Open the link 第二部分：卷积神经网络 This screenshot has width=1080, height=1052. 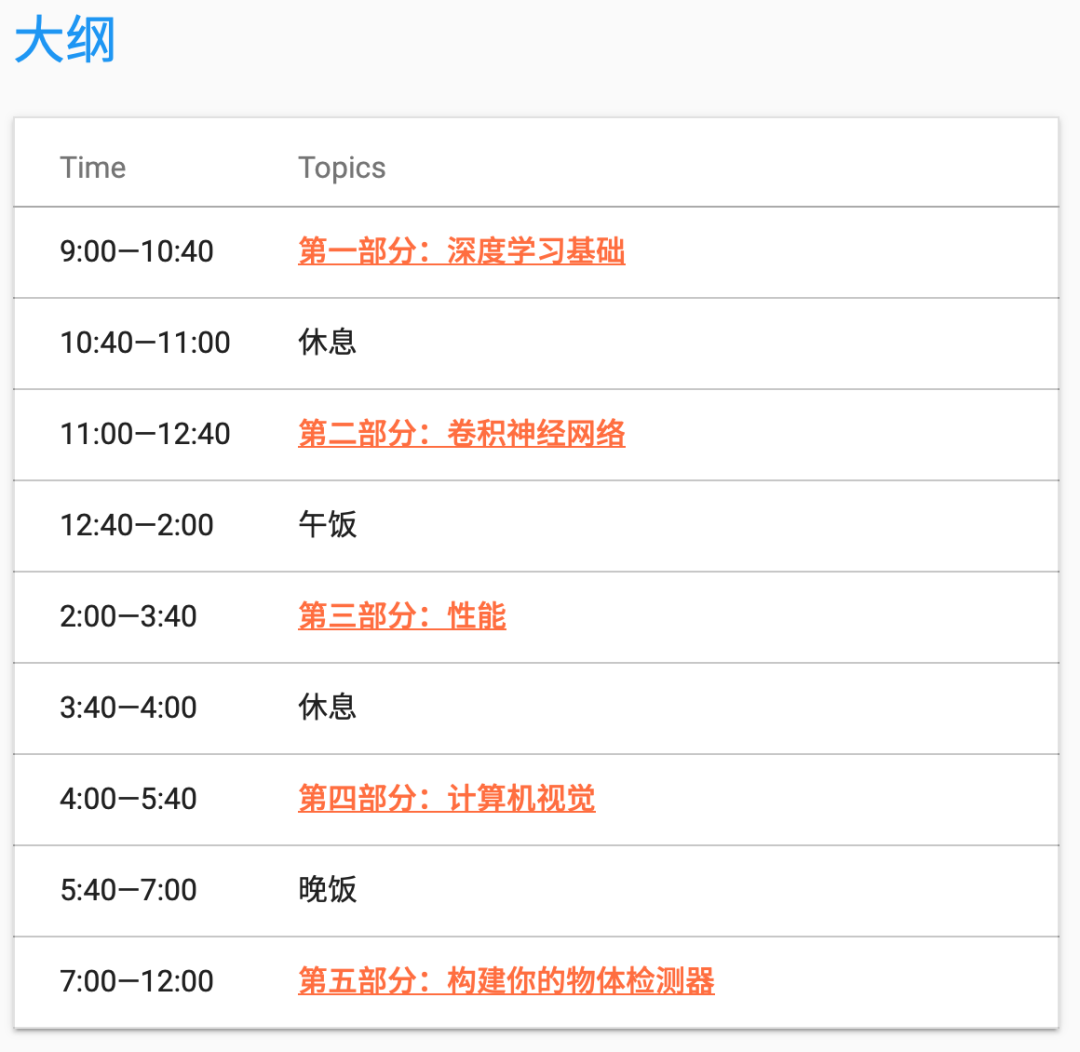461,434
